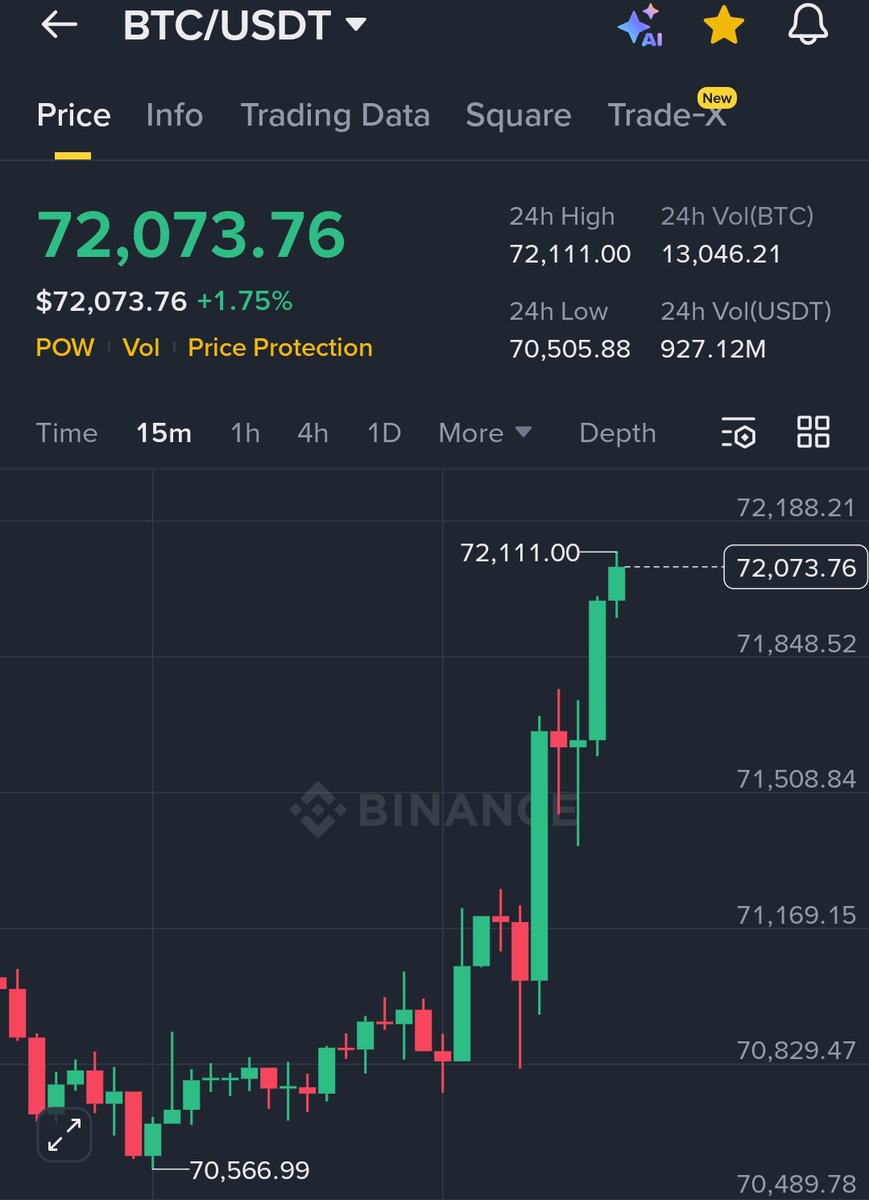Viewport: 869px width, 1200px height.
Task: Open the price alert bell
Action: pyautogui.click(x=808, y=25)
